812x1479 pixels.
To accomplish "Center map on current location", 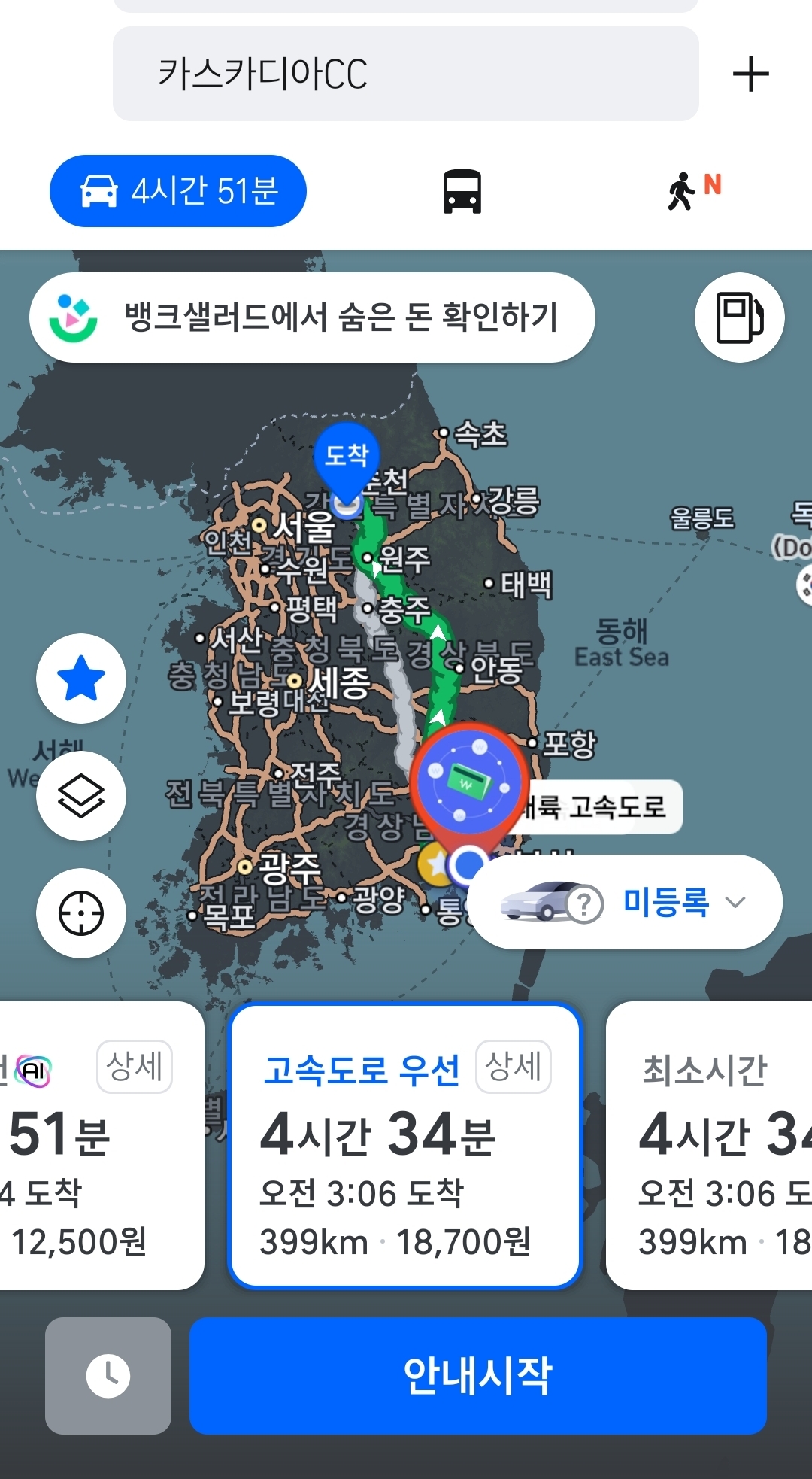I will 81,913.
